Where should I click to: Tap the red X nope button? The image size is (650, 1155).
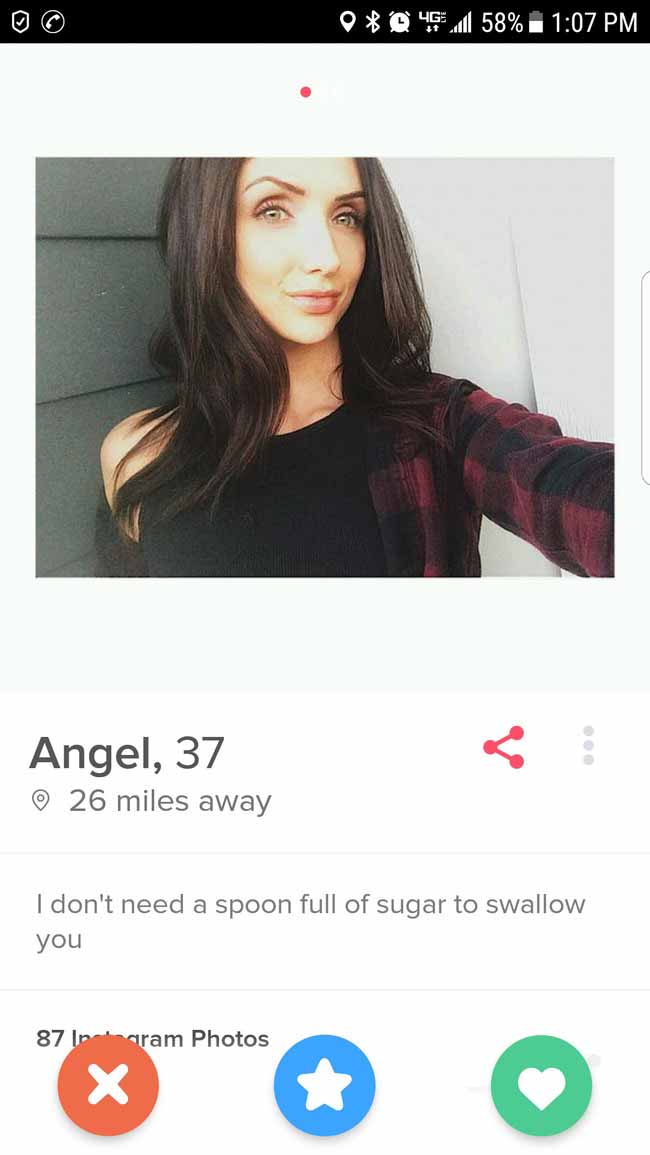tap(108, 1085)
